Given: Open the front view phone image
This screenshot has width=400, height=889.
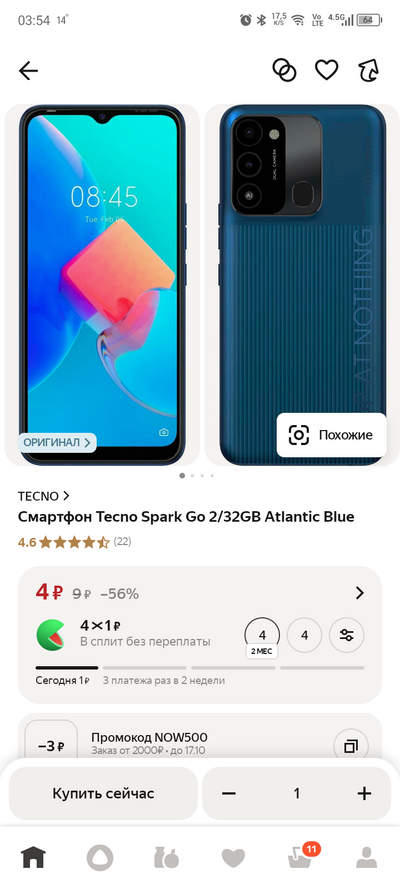Looking at the screenshot, I should [102, 285].
